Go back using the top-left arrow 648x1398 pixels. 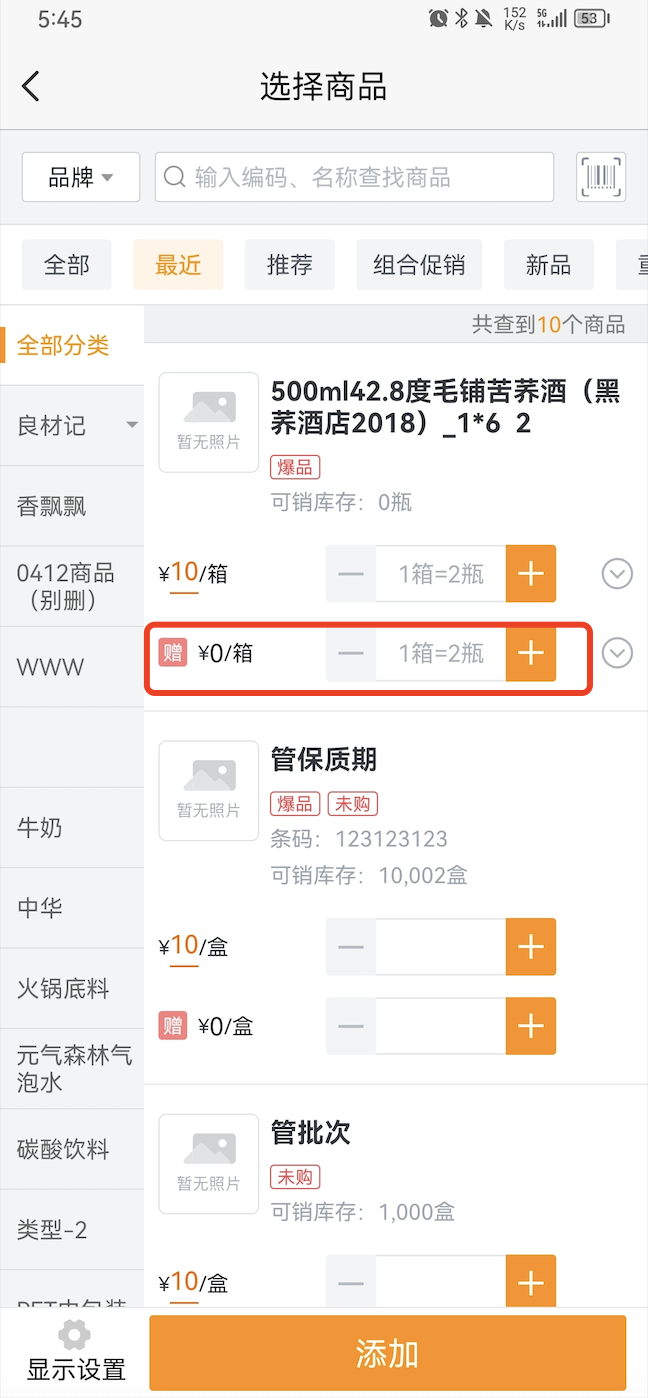pos(31,86)
